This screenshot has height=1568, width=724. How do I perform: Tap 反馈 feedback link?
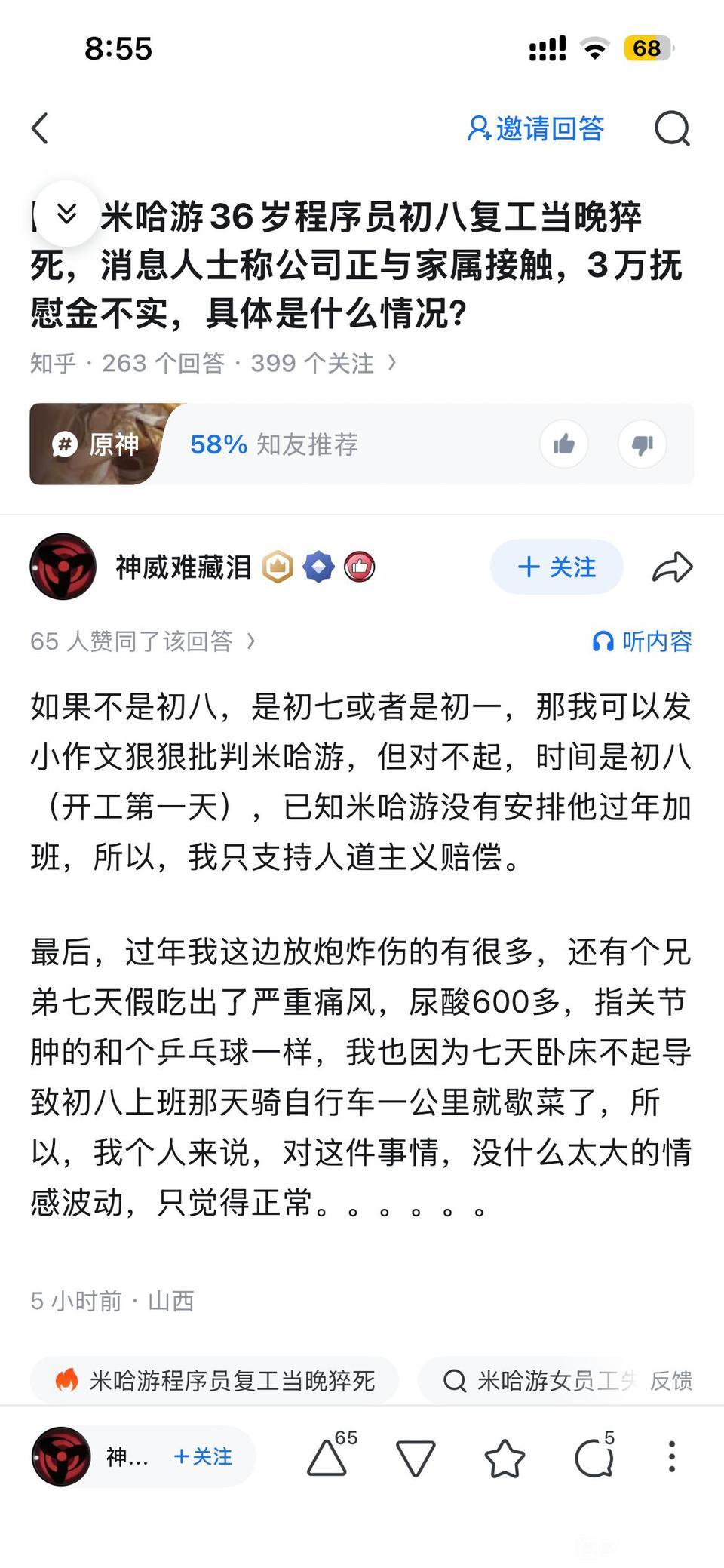(x=670, y=1381)
